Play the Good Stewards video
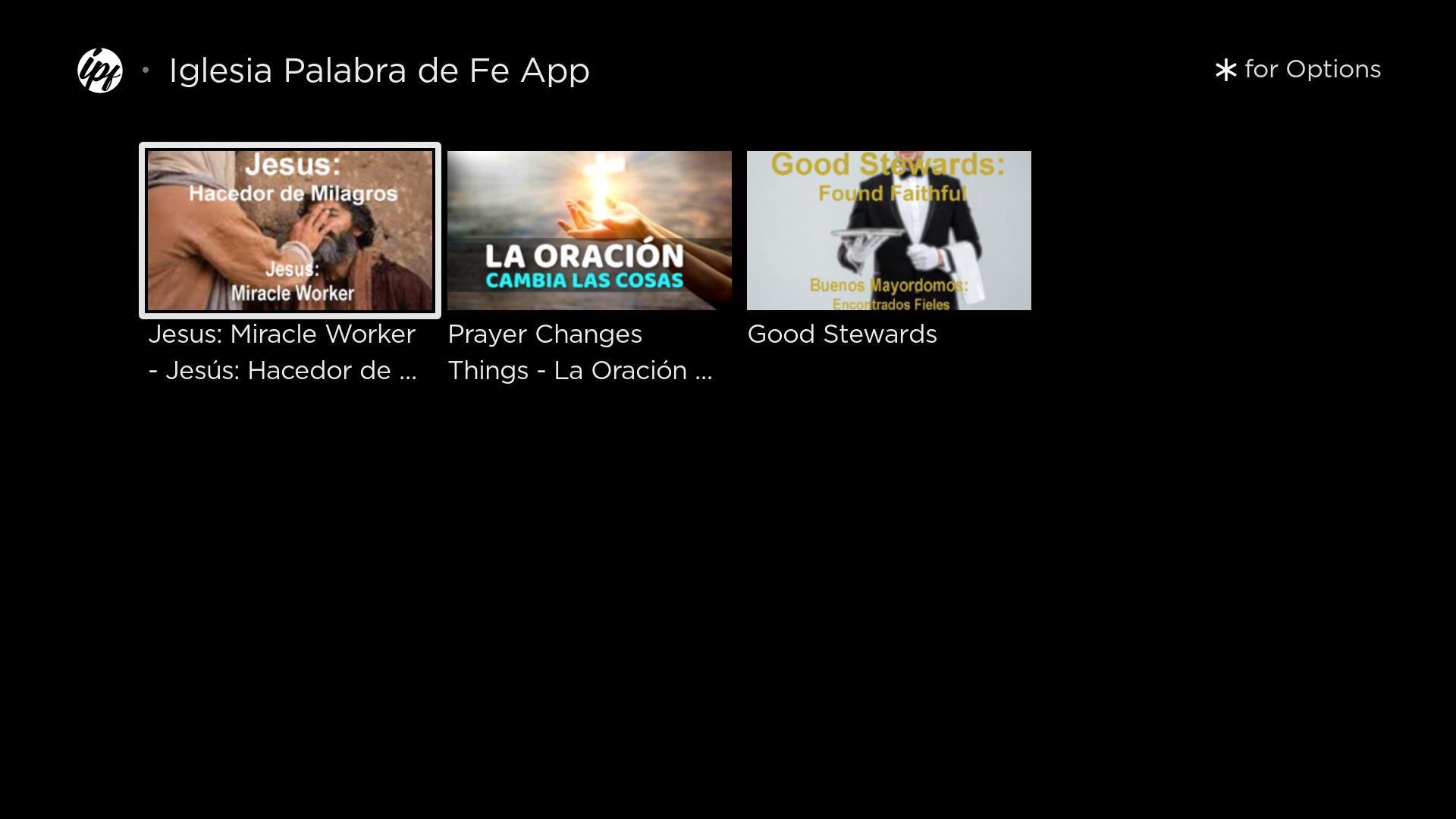 pyautogui.click(x=889, y=231)
